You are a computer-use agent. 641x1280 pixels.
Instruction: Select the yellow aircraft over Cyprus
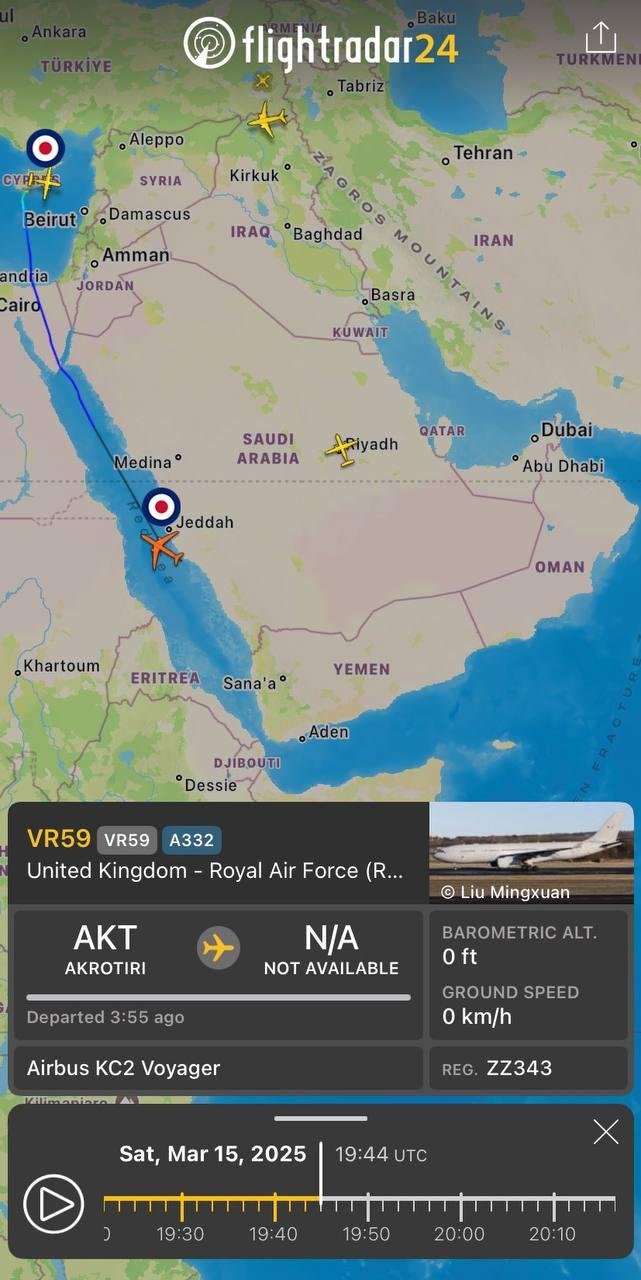[x=44, y=183]
